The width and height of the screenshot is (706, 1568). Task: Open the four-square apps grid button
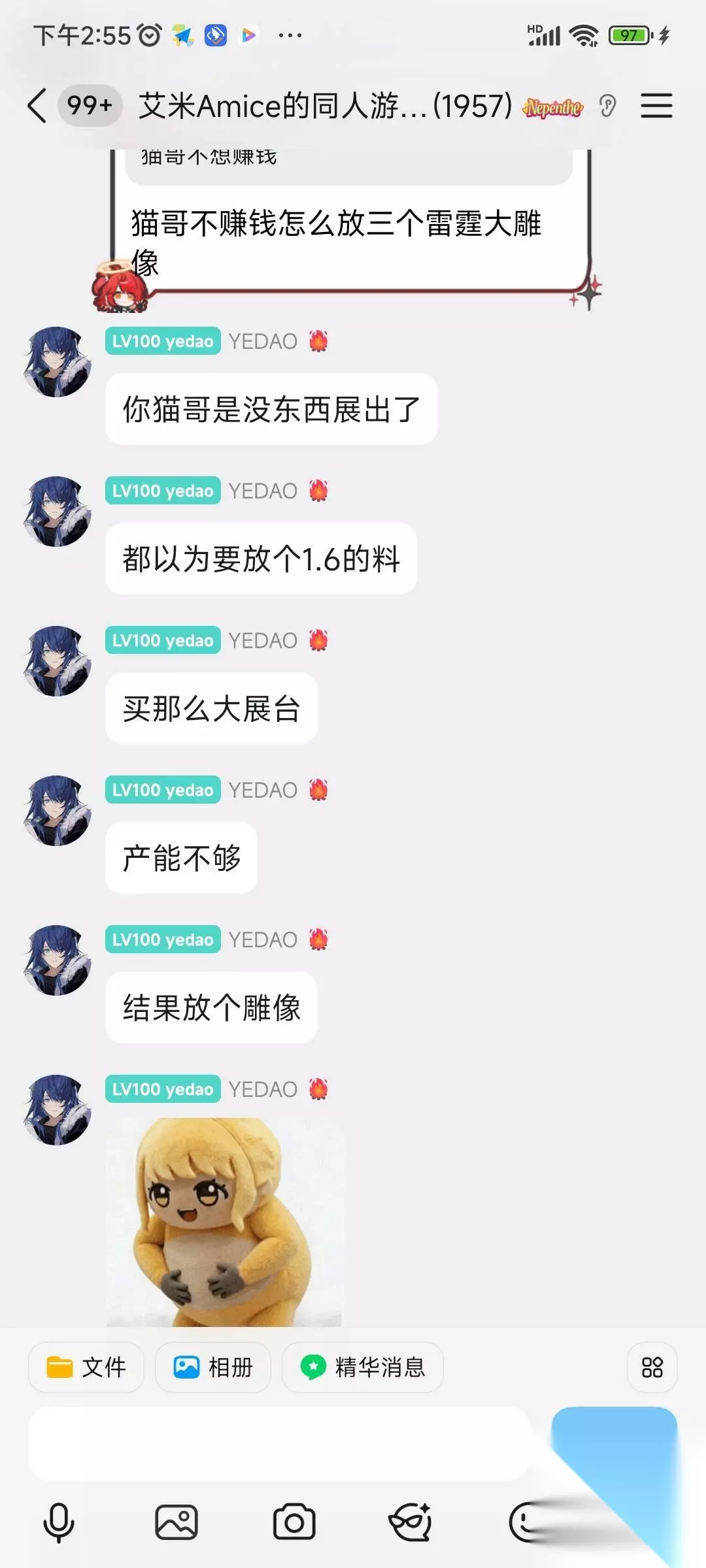[652, 1367]
